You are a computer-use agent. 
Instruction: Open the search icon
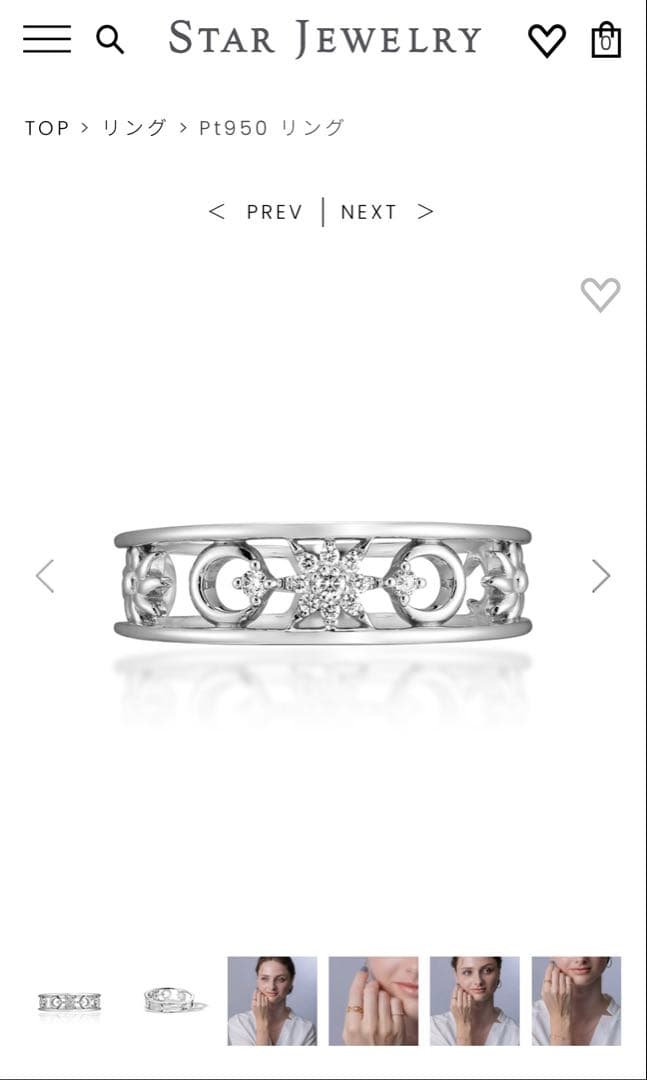coord(110,40)
